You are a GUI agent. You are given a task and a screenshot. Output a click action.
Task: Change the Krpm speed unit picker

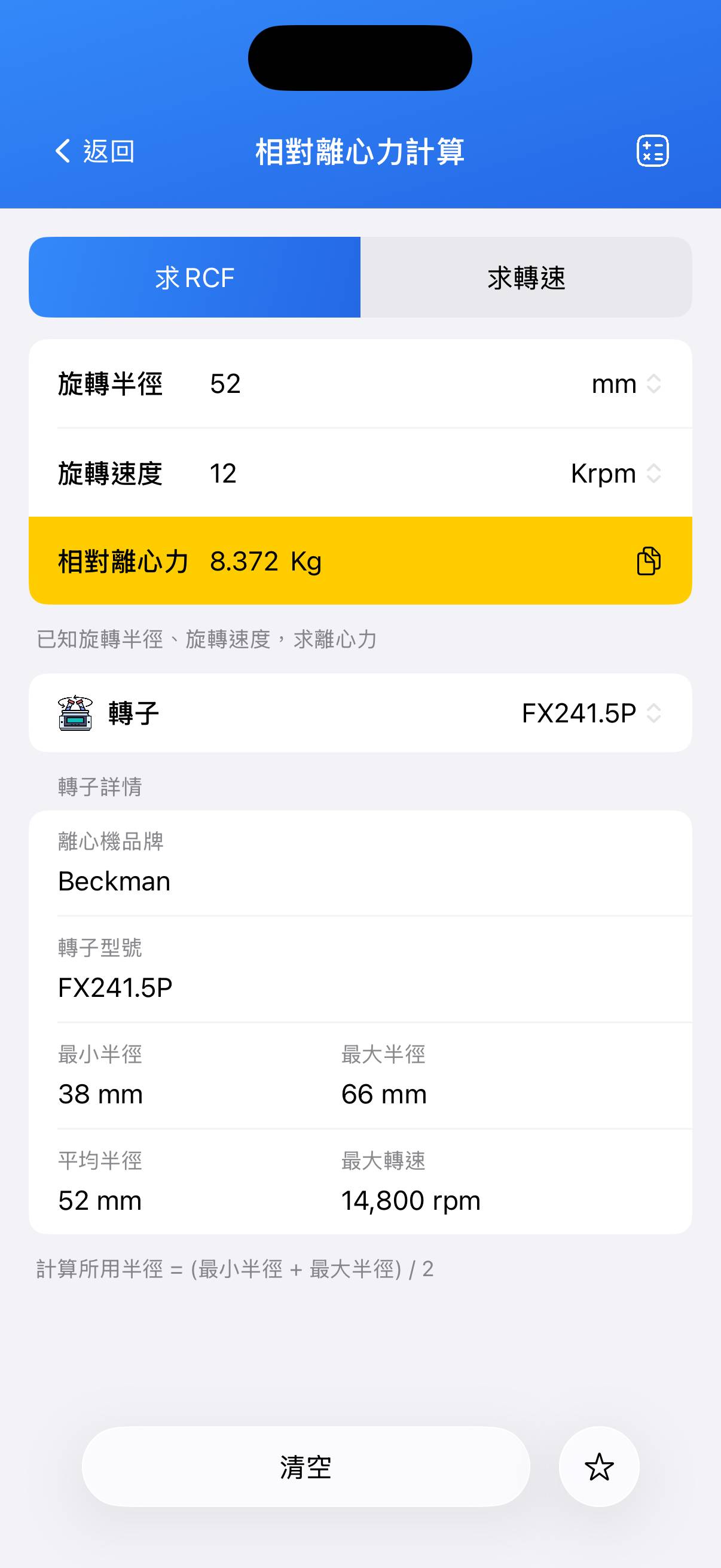coord(616,474)
